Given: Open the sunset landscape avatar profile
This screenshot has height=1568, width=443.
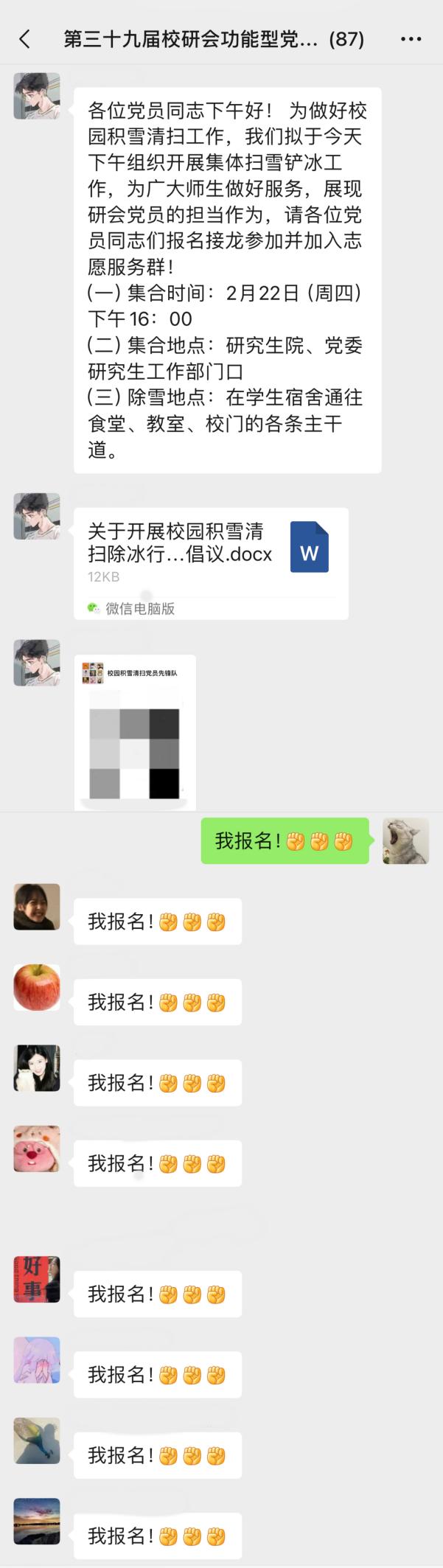Looking at the screenshot, I should point(37,1521).
